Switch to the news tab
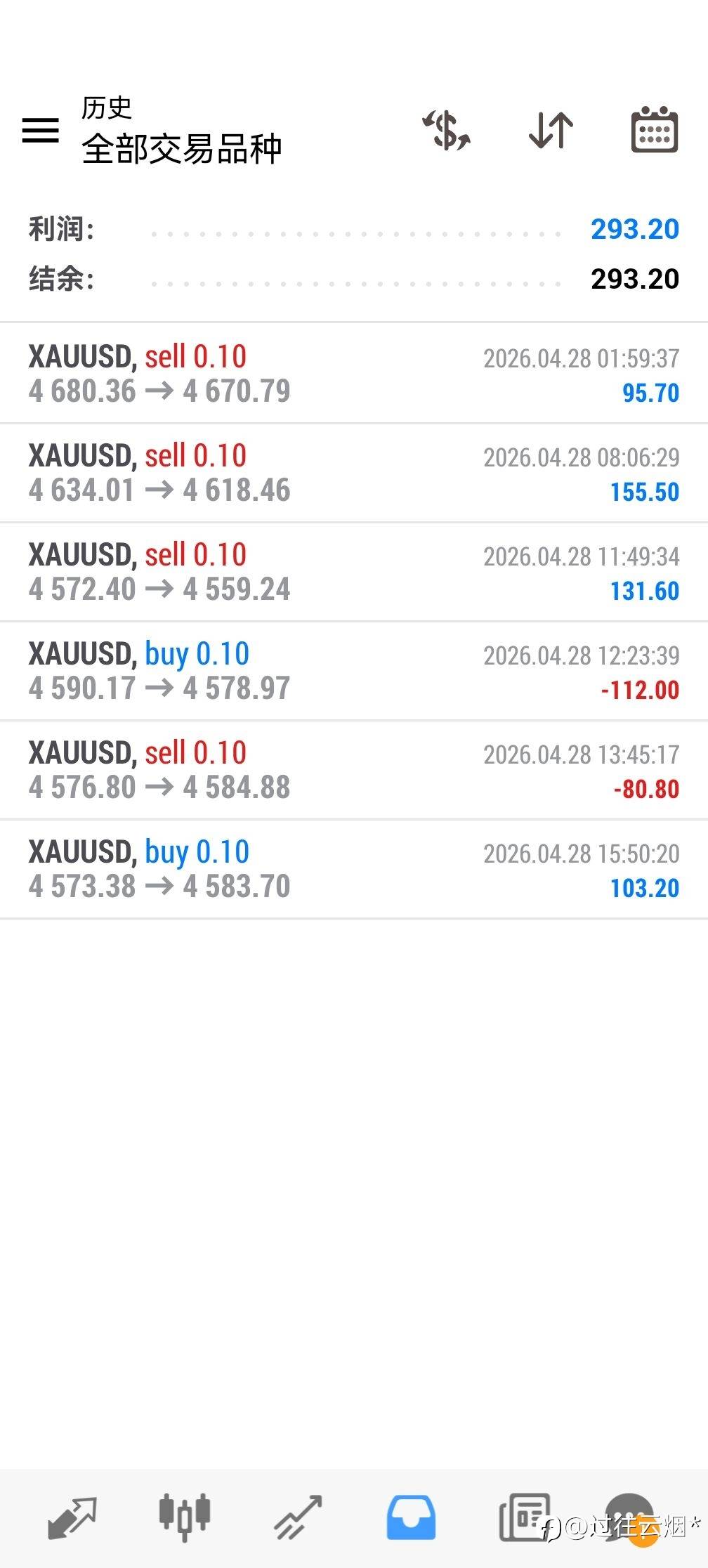 pyautogui.click(x=524, y=1517)
